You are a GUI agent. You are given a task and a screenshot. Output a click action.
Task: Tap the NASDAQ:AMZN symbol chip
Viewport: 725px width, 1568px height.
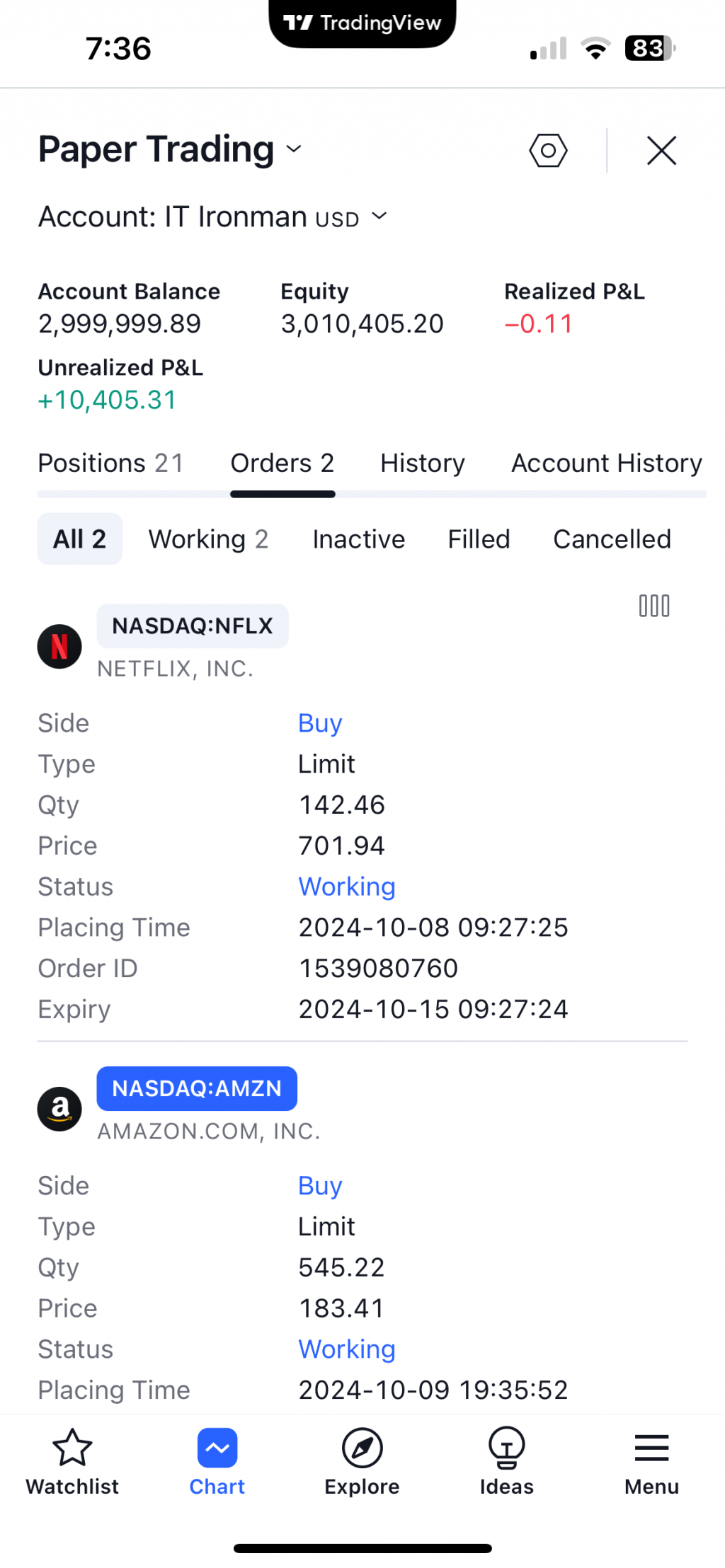tap(197, 1088)
